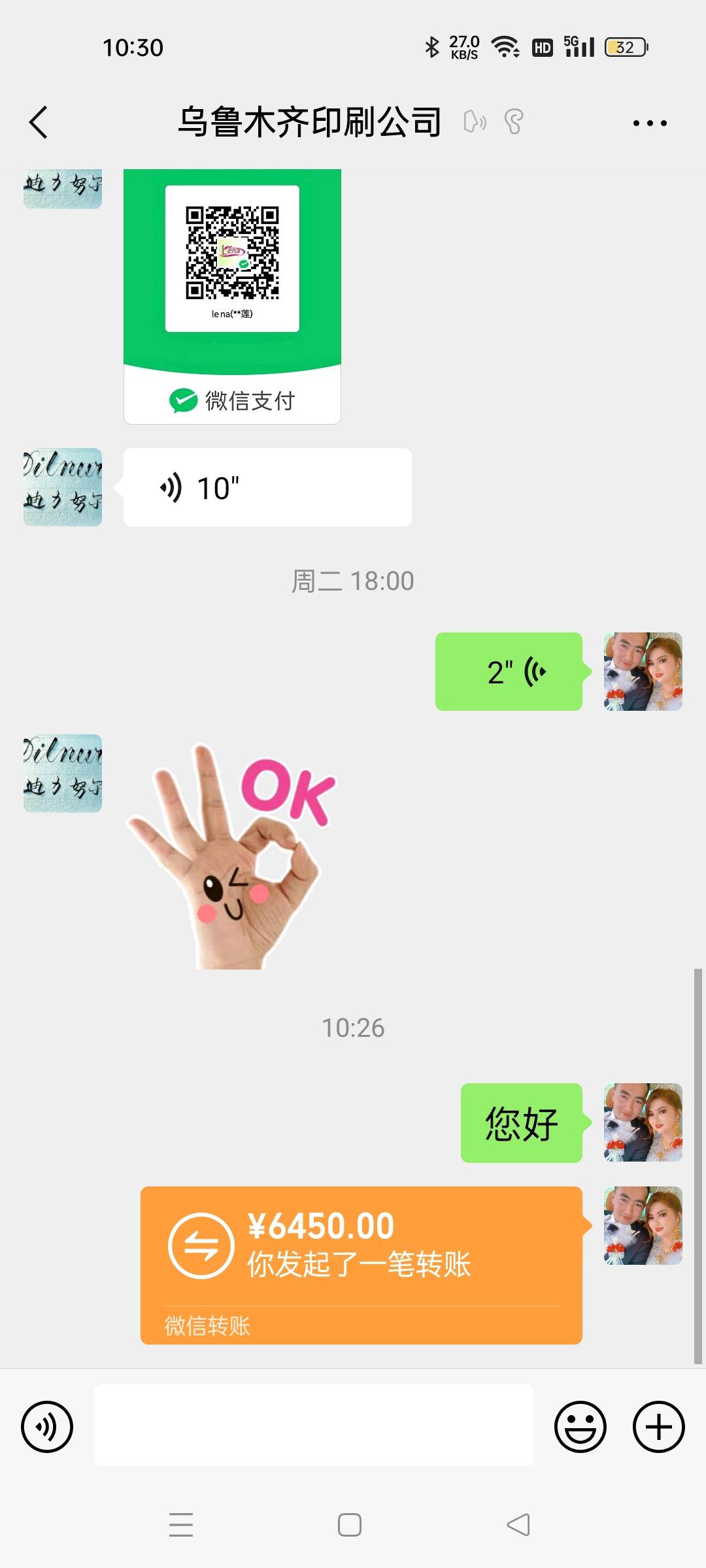Play the 2-second sent voice message

tap(509, 672)
